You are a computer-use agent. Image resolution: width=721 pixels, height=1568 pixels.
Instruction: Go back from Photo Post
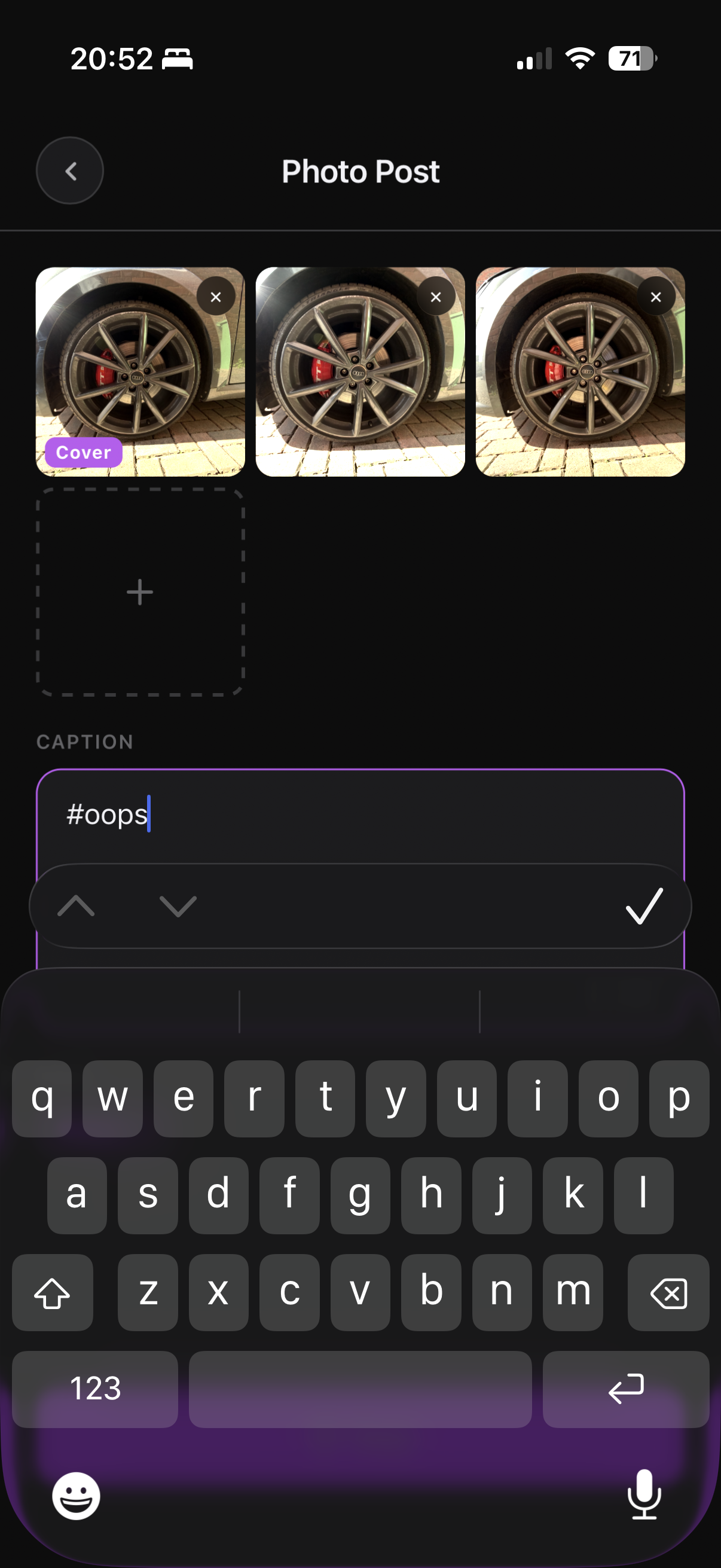[x=69, y=171]
